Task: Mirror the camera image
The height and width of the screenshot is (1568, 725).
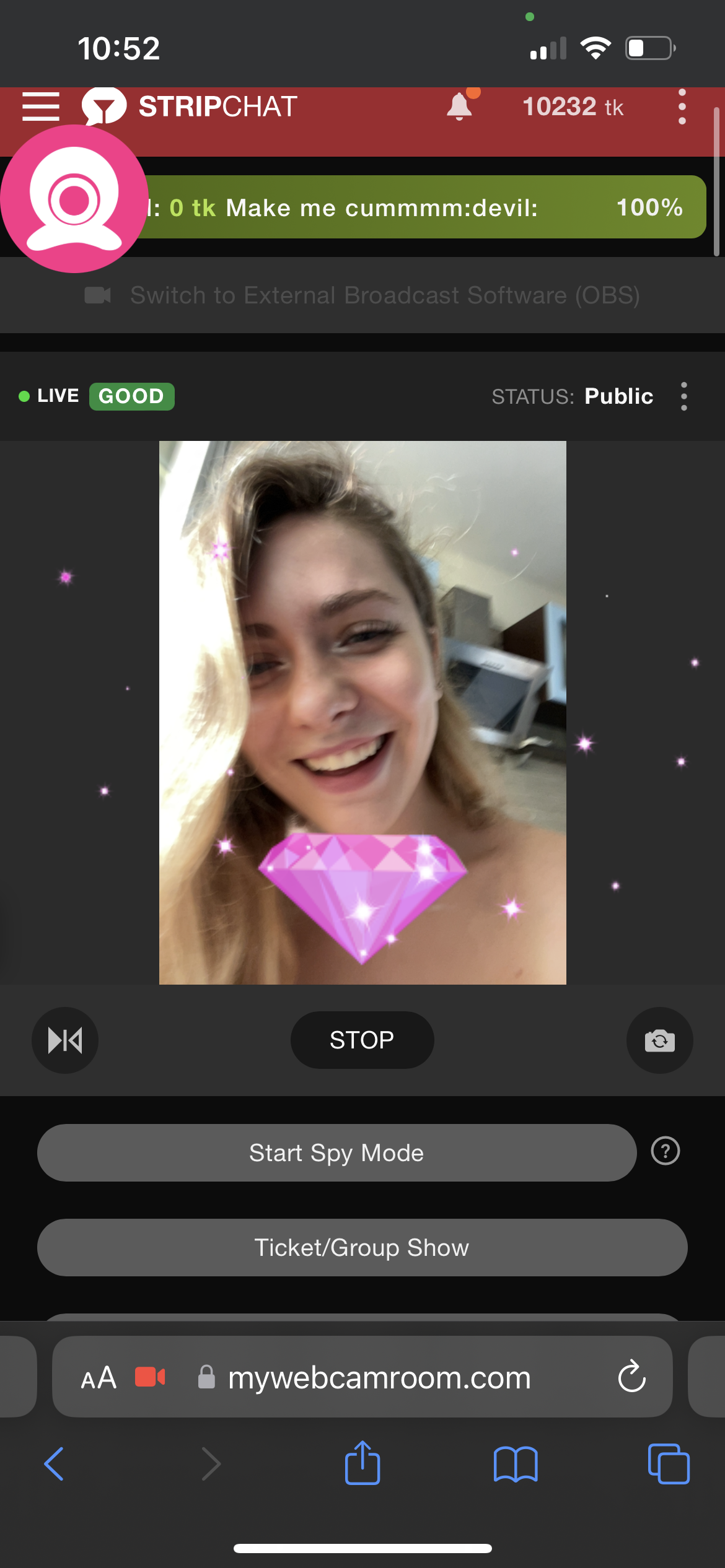Action: click(x=65, y=1040)
